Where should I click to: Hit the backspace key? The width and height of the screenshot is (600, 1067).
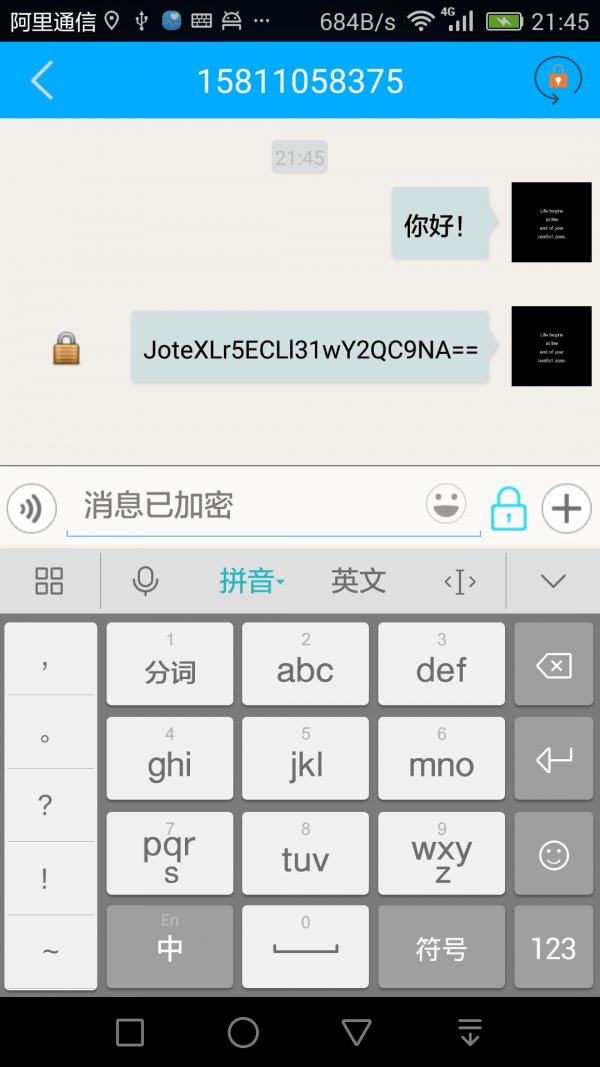[x=553, y=666]
